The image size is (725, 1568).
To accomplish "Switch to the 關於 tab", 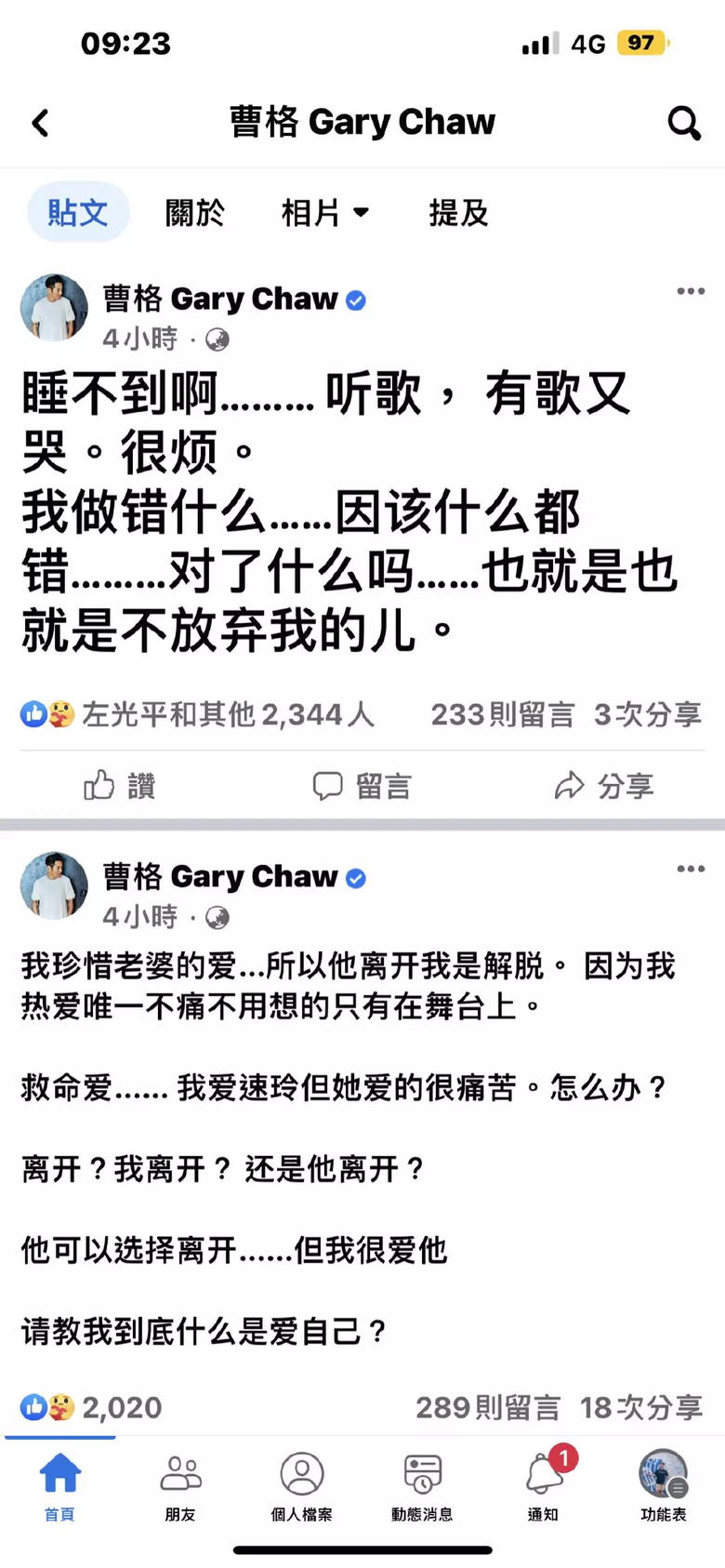I will tap(195, 213).
